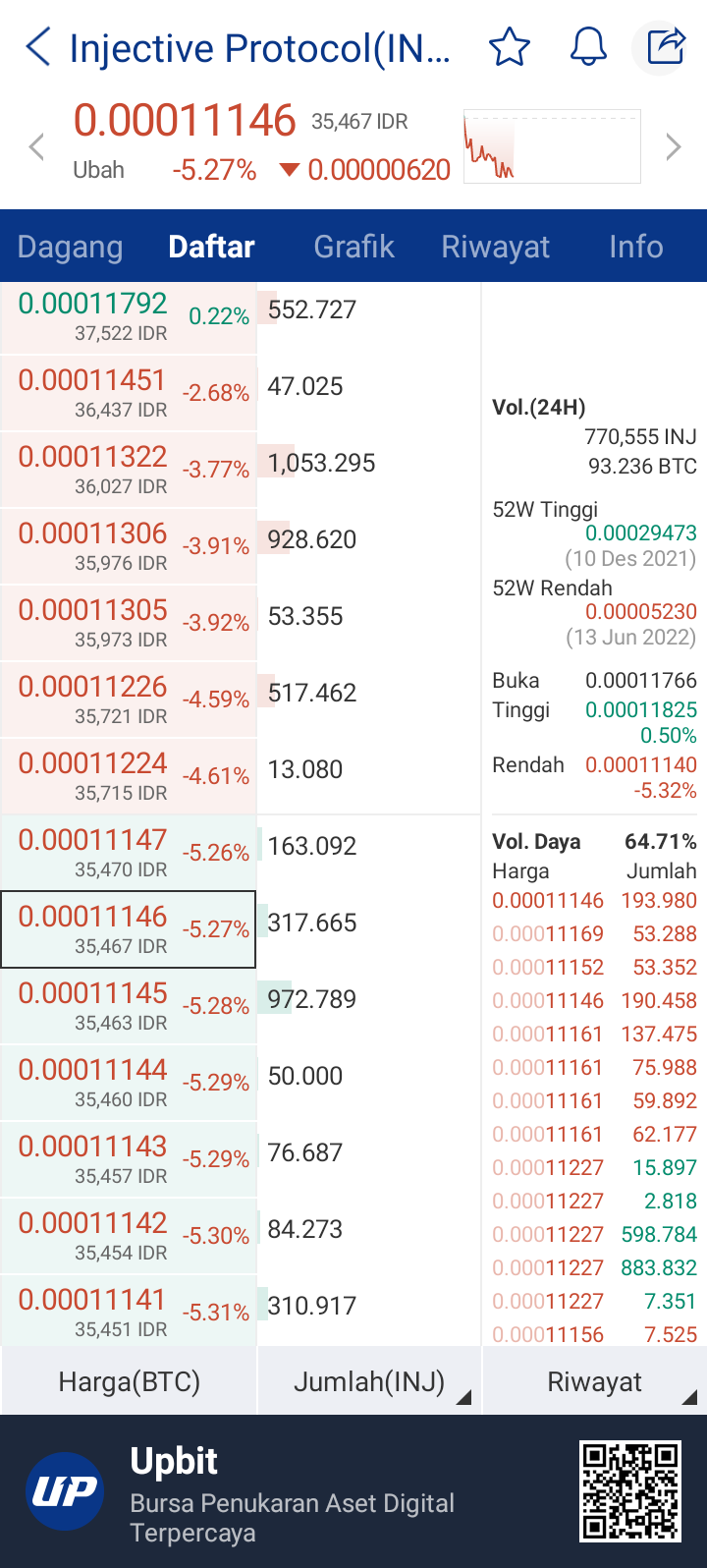Go back using the top-left arrow
707x1568 pixels.
[37, 47]
